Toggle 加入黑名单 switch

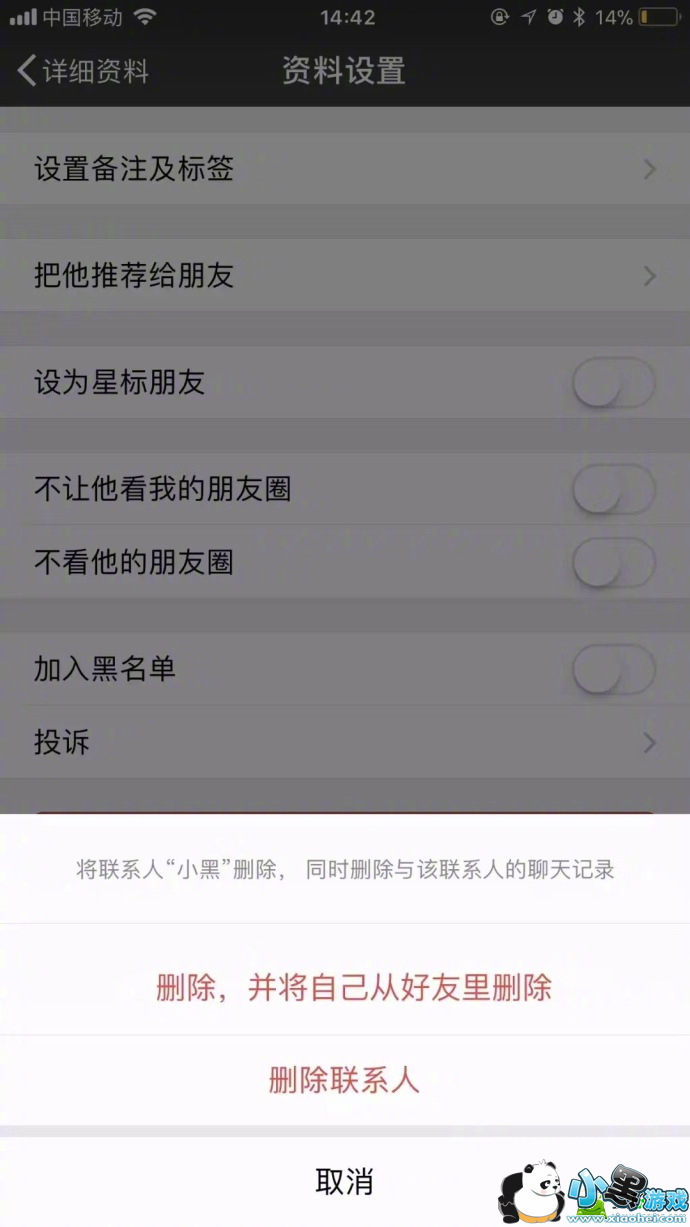pyautogui.click(x=613, y=669)
